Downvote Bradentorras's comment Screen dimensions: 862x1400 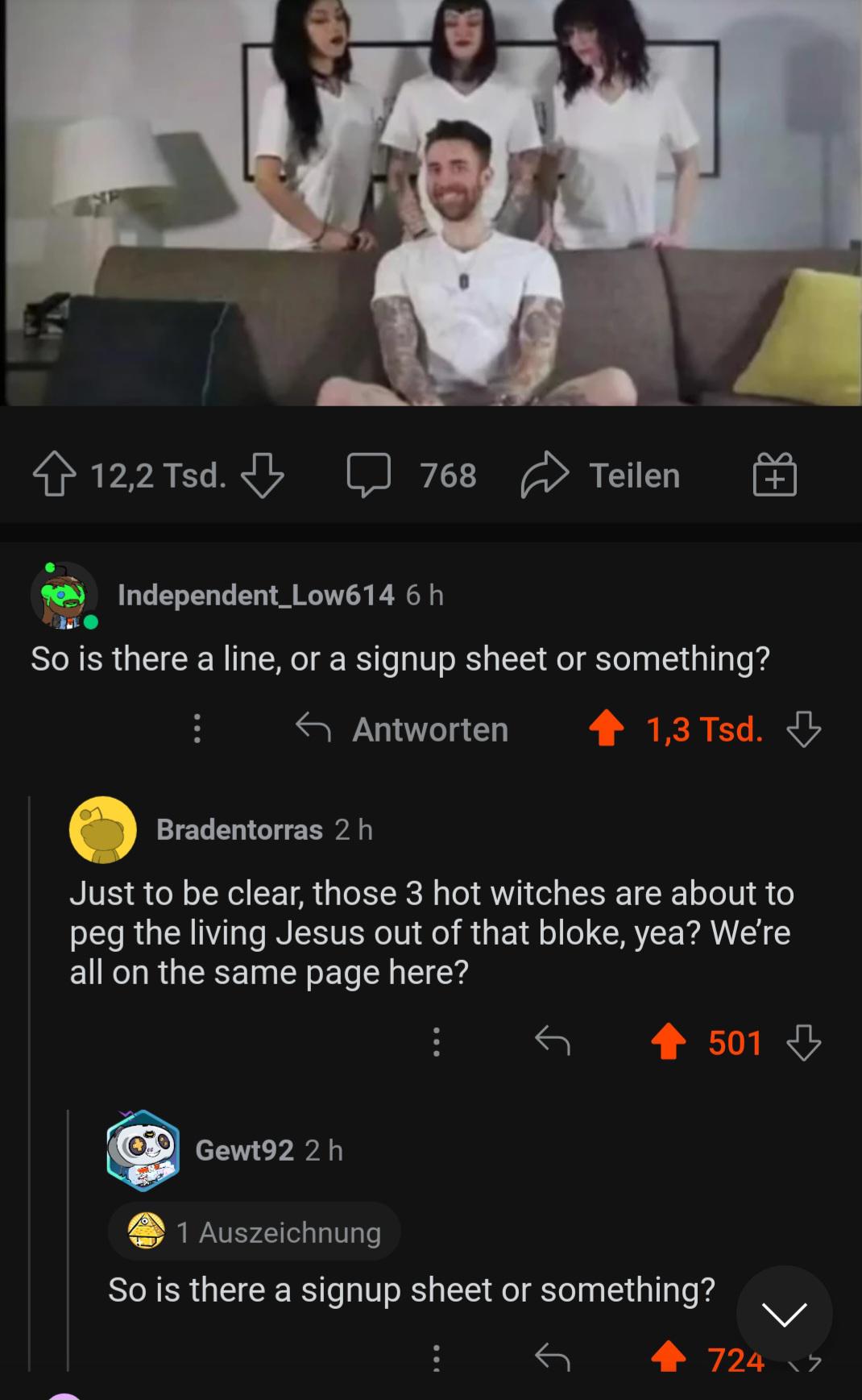[803, 1042]
